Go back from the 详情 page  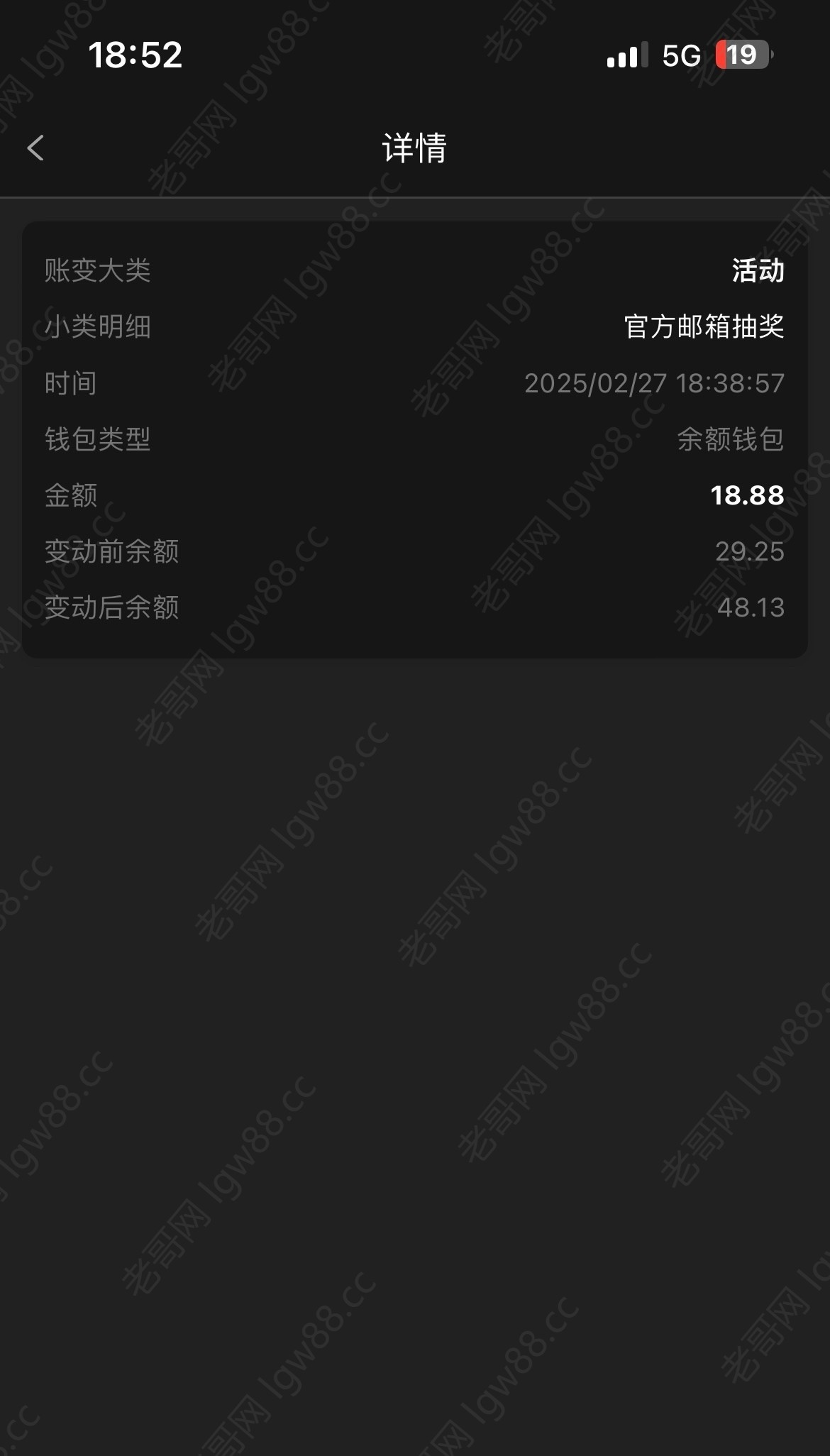[35, 148]
